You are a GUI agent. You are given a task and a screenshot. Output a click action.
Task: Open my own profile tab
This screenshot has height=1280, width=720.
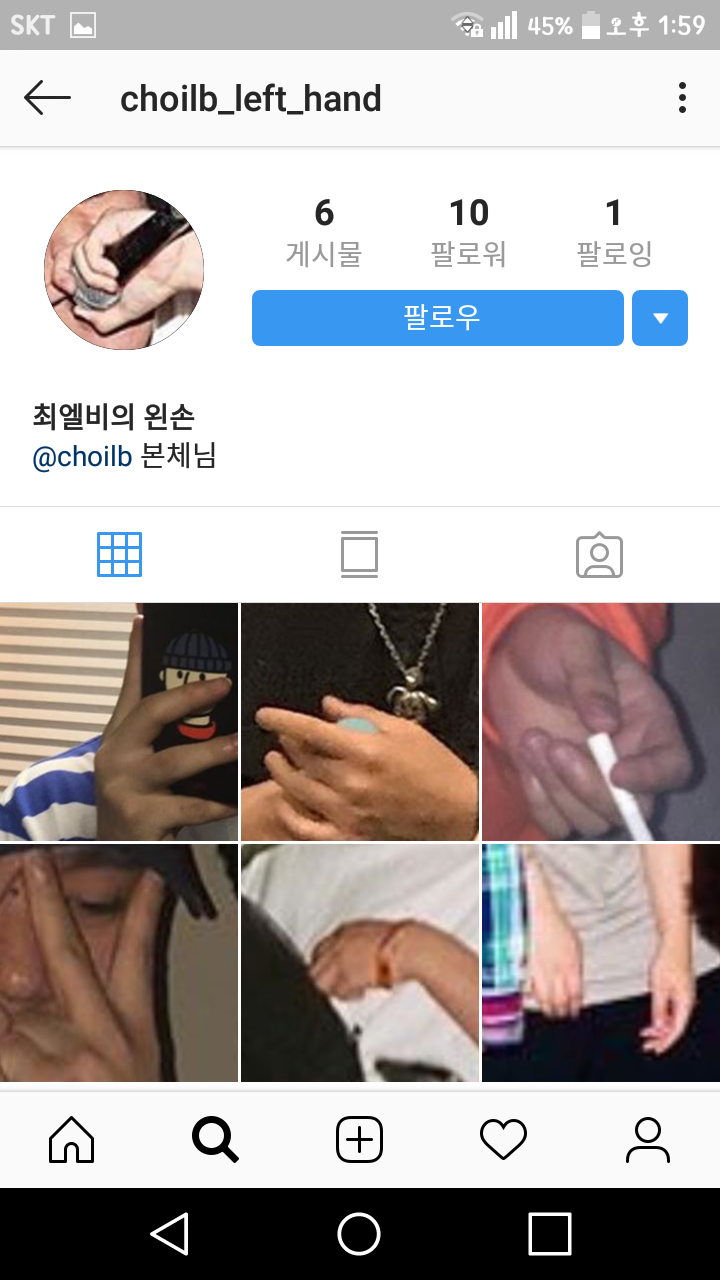[647, 1140]
